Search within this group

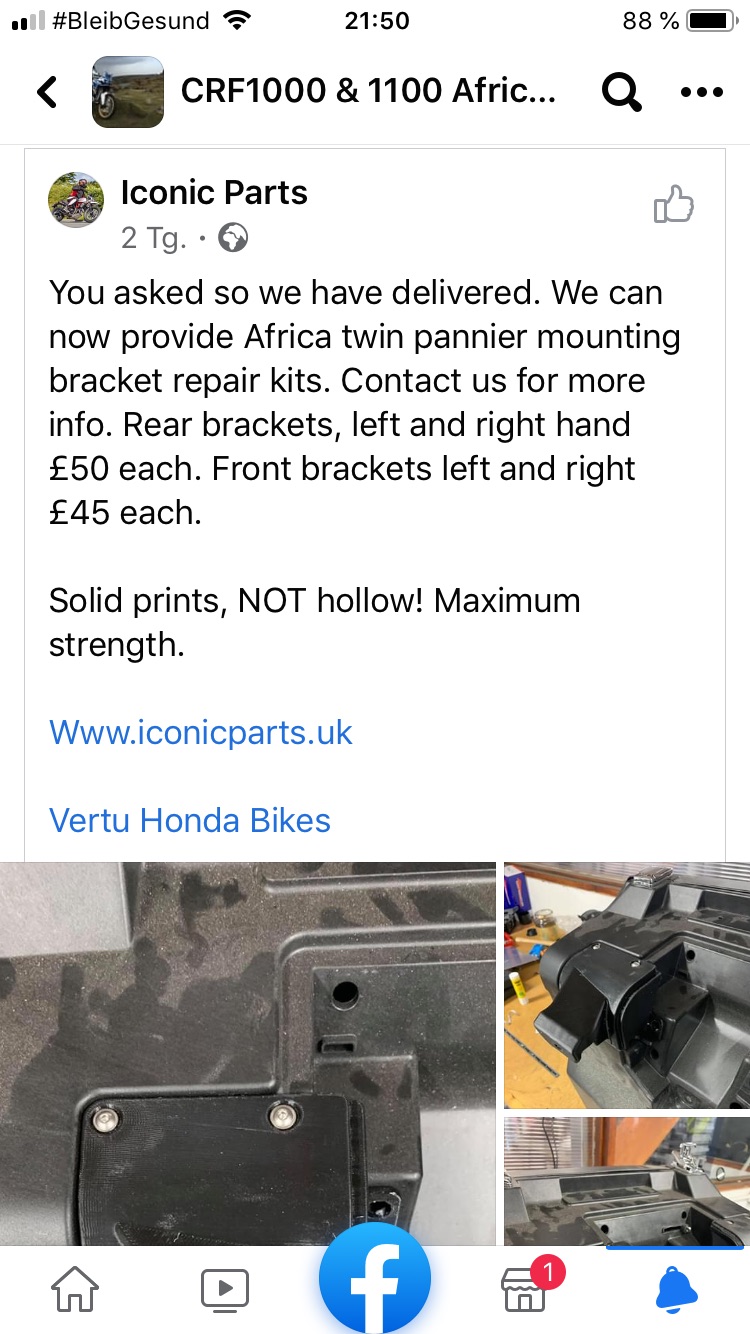point(621,92)
